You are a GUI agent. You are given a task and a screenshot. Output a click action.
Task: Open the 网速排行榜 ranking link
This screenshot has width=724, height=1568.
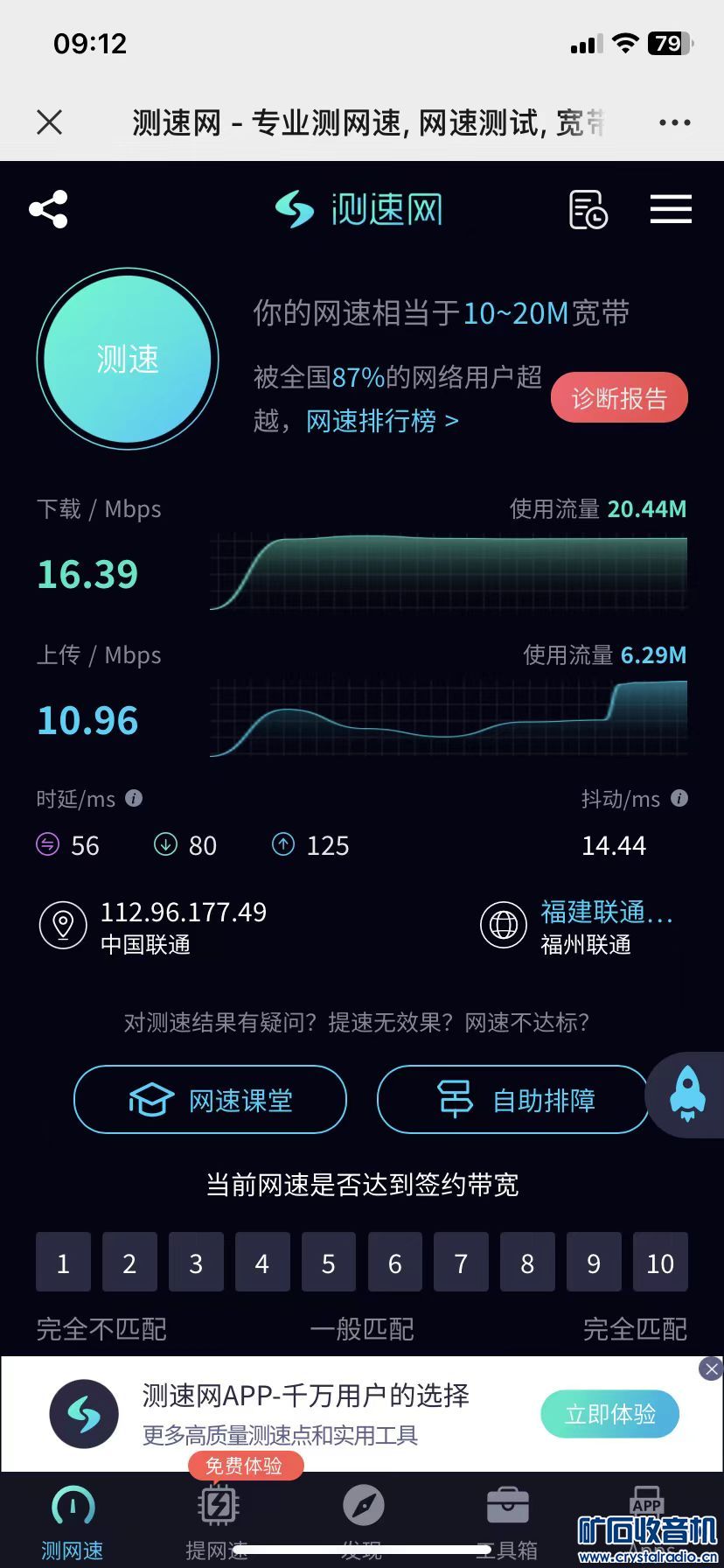click(382, 422)
